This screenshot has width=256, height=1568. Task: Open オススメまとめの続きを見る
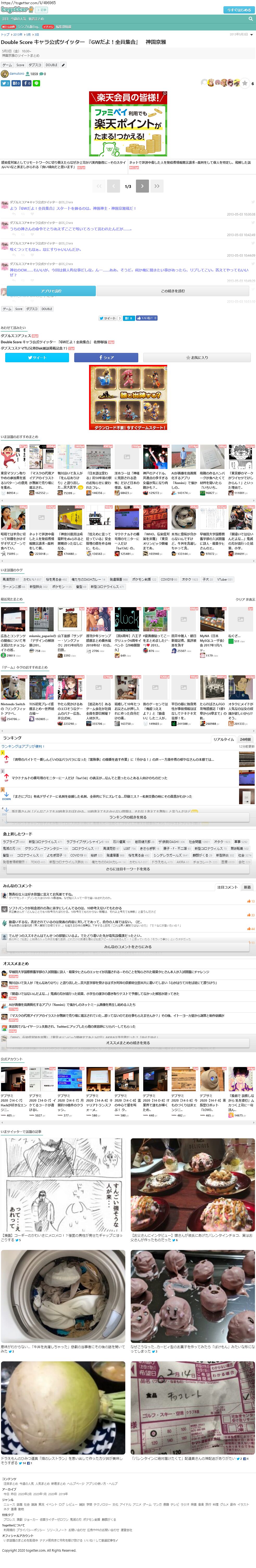click(x=128, y=1043)
